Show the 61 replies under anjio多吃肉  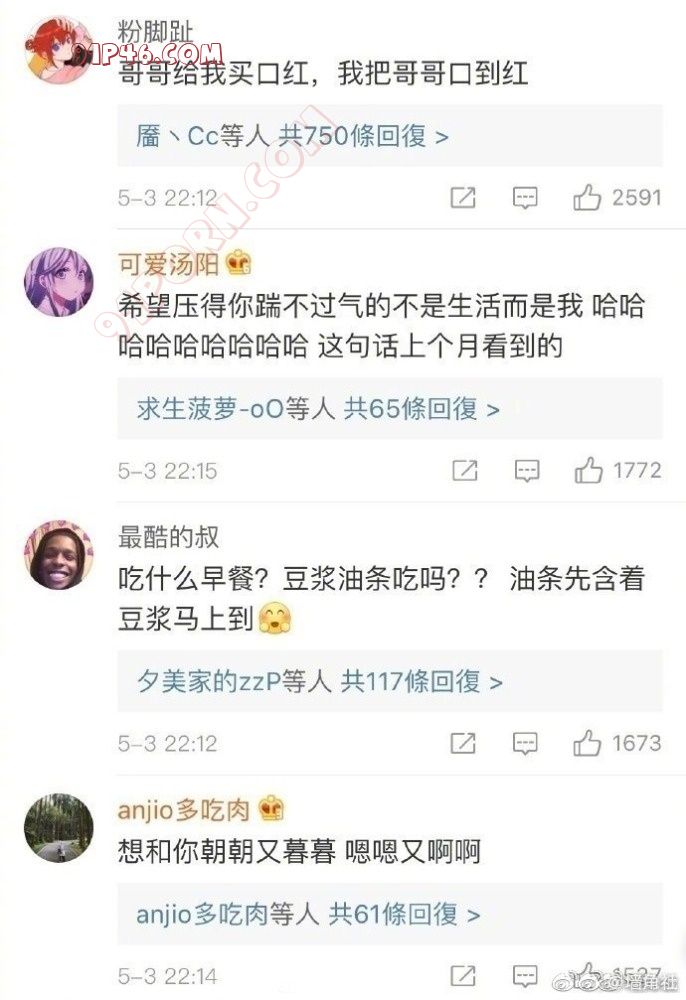pyautogui.click(x=308, y=914)
